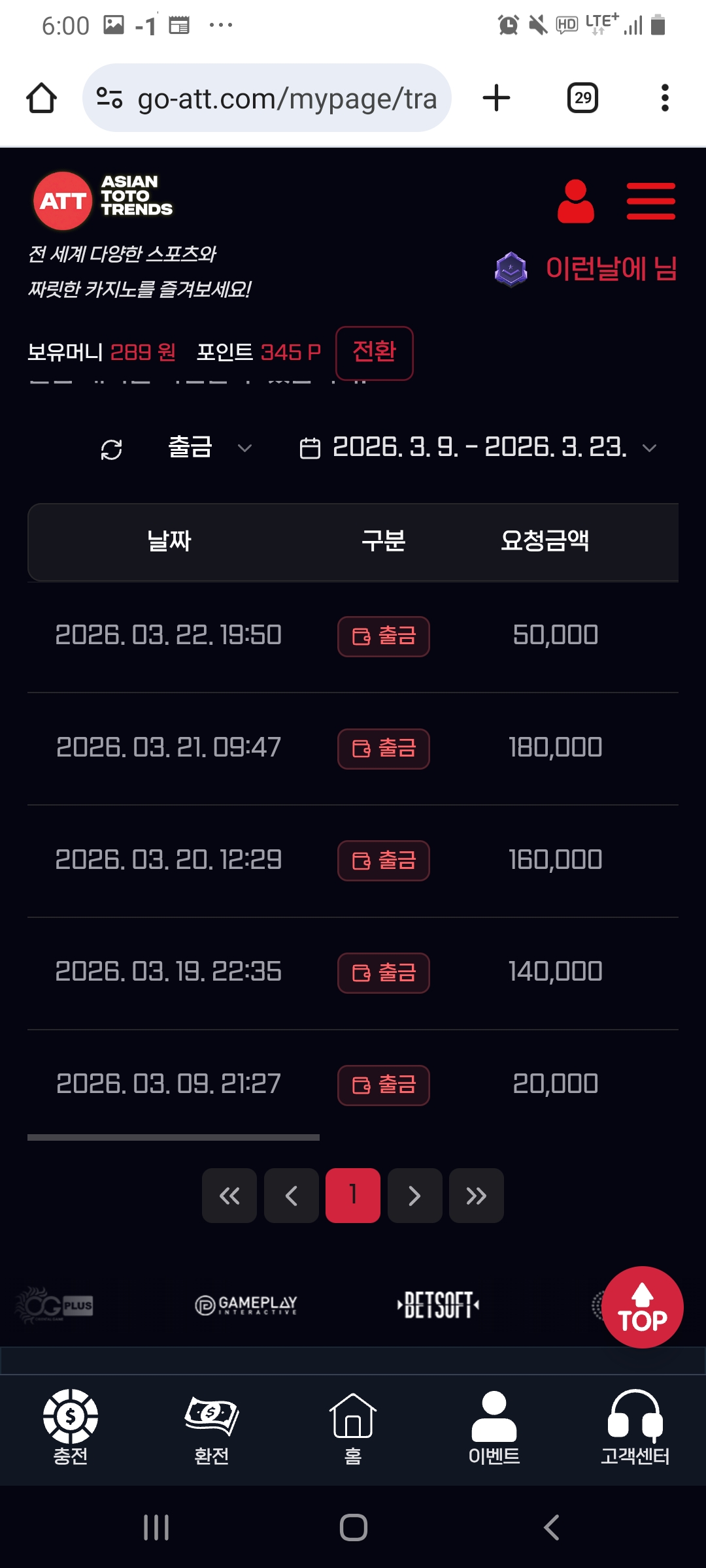The image size is (706, 1568).
Task: Open a new browser tab
Action: [x=496, y=98]
